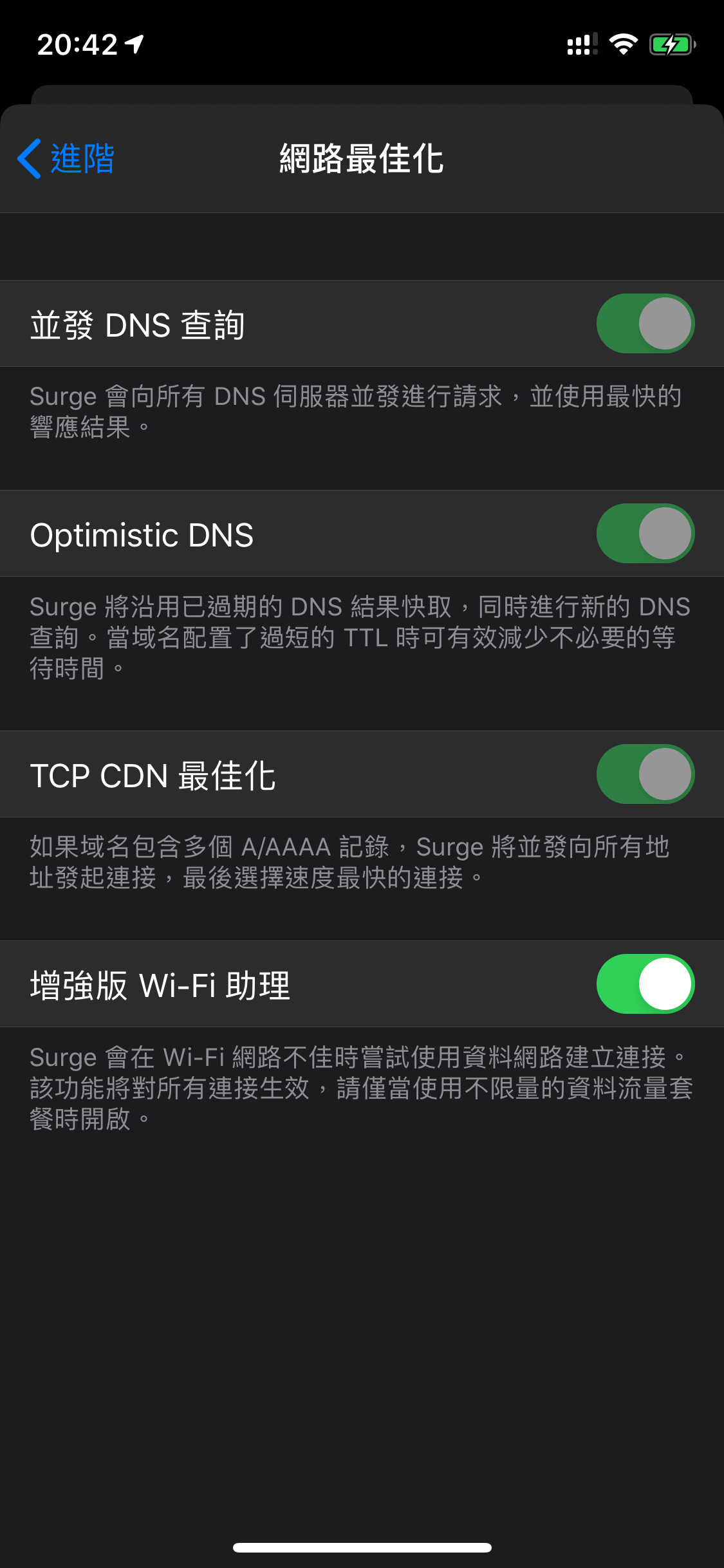This screenshot has height=1568, width=724.
Task: Toggle the TCP CDN 最佳化 switch
Action: pos(645,774)
